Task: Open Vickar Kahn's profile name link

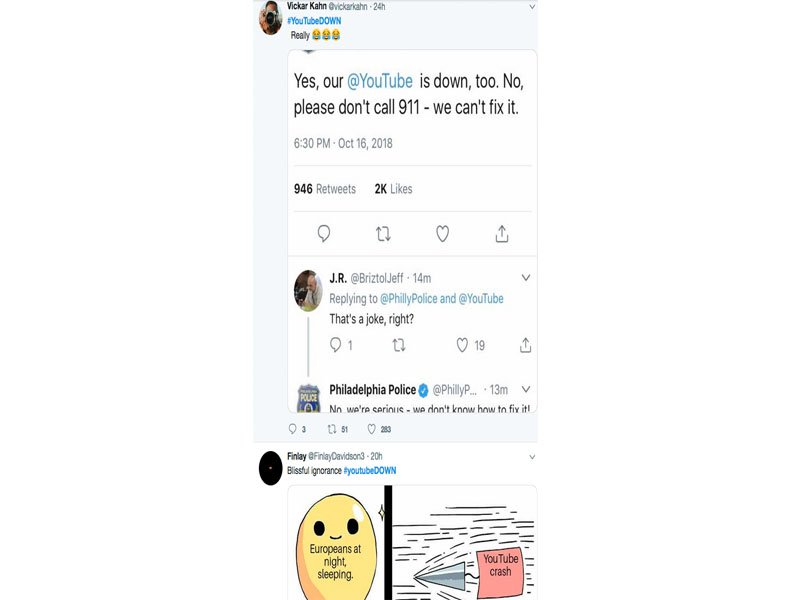Action: click(306, 6)
